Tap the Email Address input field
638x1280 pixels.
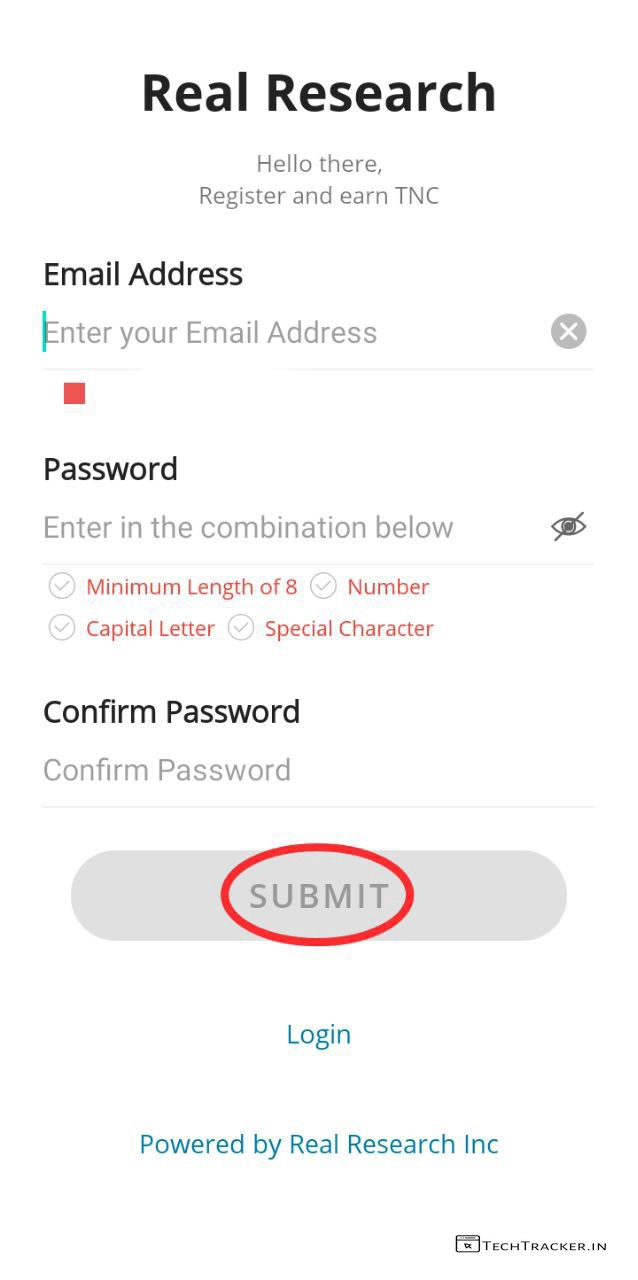click(290, 333)
